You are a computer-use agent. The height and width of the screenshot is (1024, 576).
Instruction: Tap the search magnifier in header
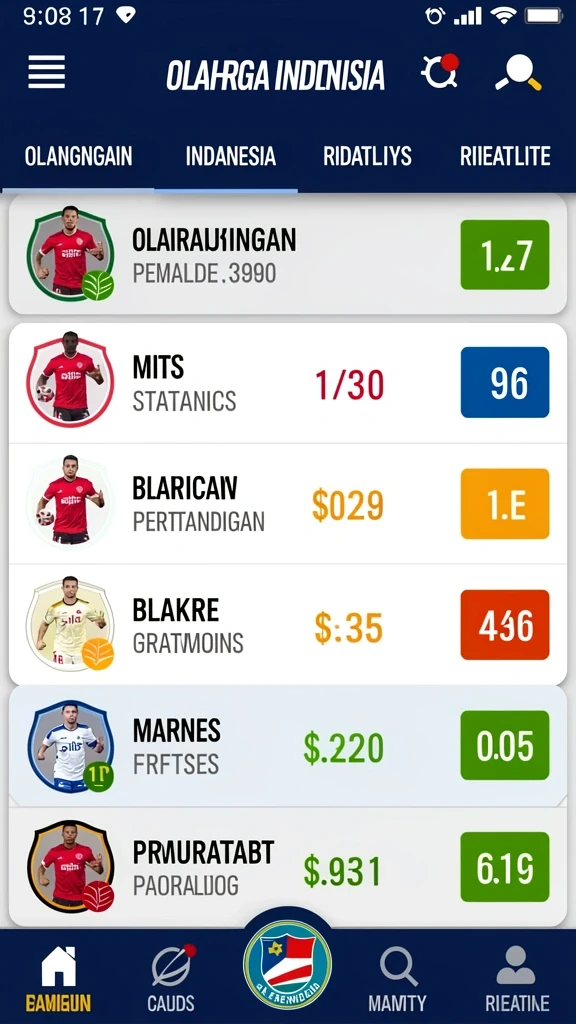pyautogui.click(x=519, y=72)
